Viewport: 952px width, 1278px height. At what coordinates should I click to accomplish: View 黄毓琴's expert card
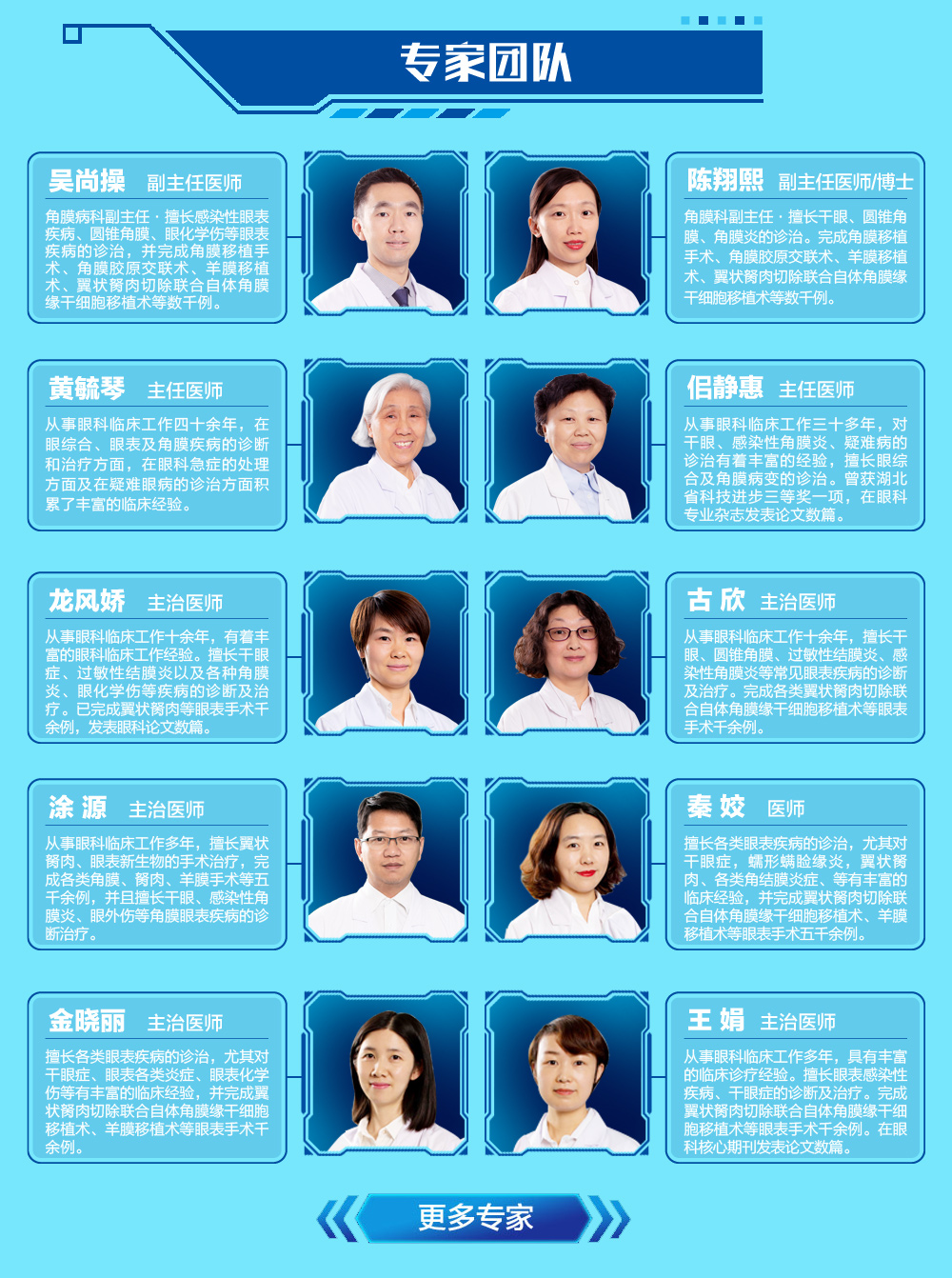[157, 446]
